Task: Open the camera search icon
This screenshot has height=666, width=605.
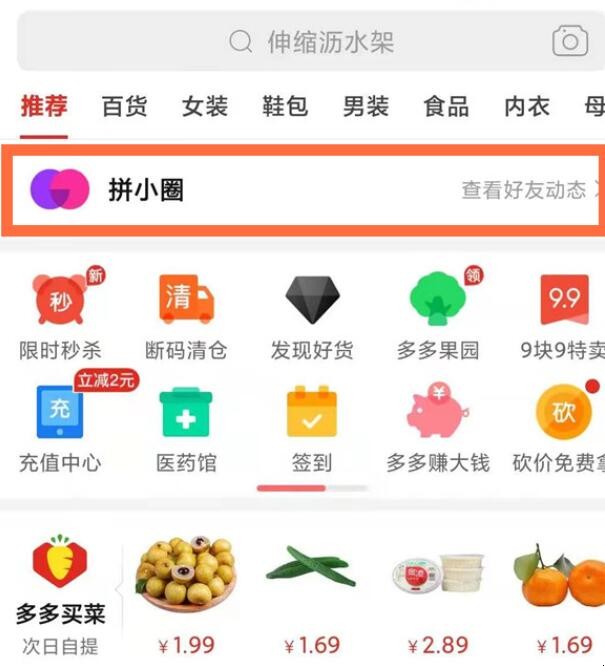Action: (570, 41)
